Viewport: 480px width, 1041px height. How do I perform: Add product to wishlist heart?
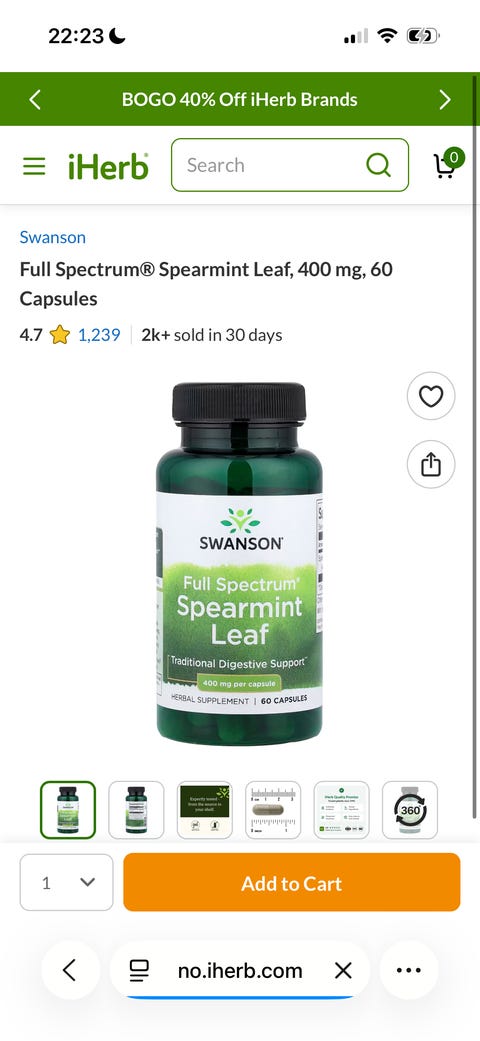[431, 396]
